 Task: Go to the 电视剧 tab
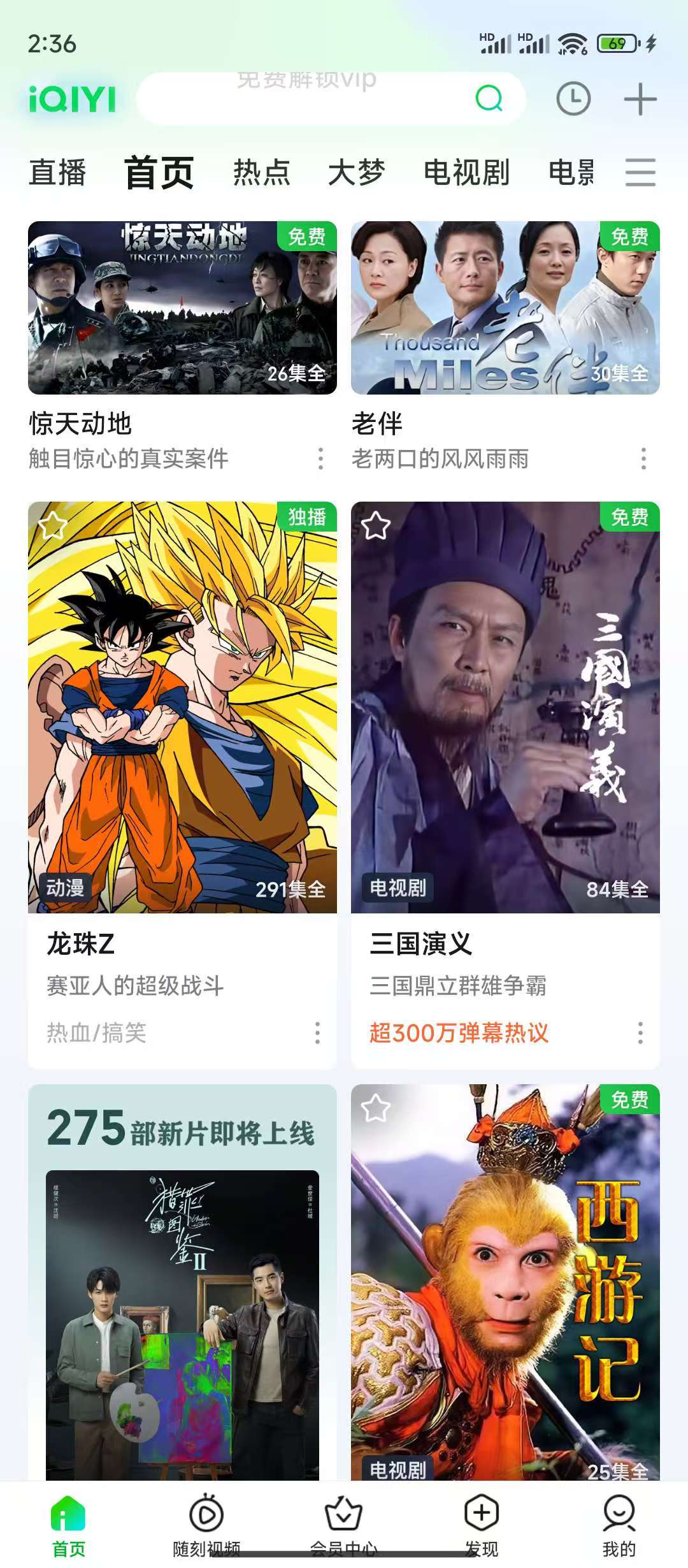coord(466,173)
